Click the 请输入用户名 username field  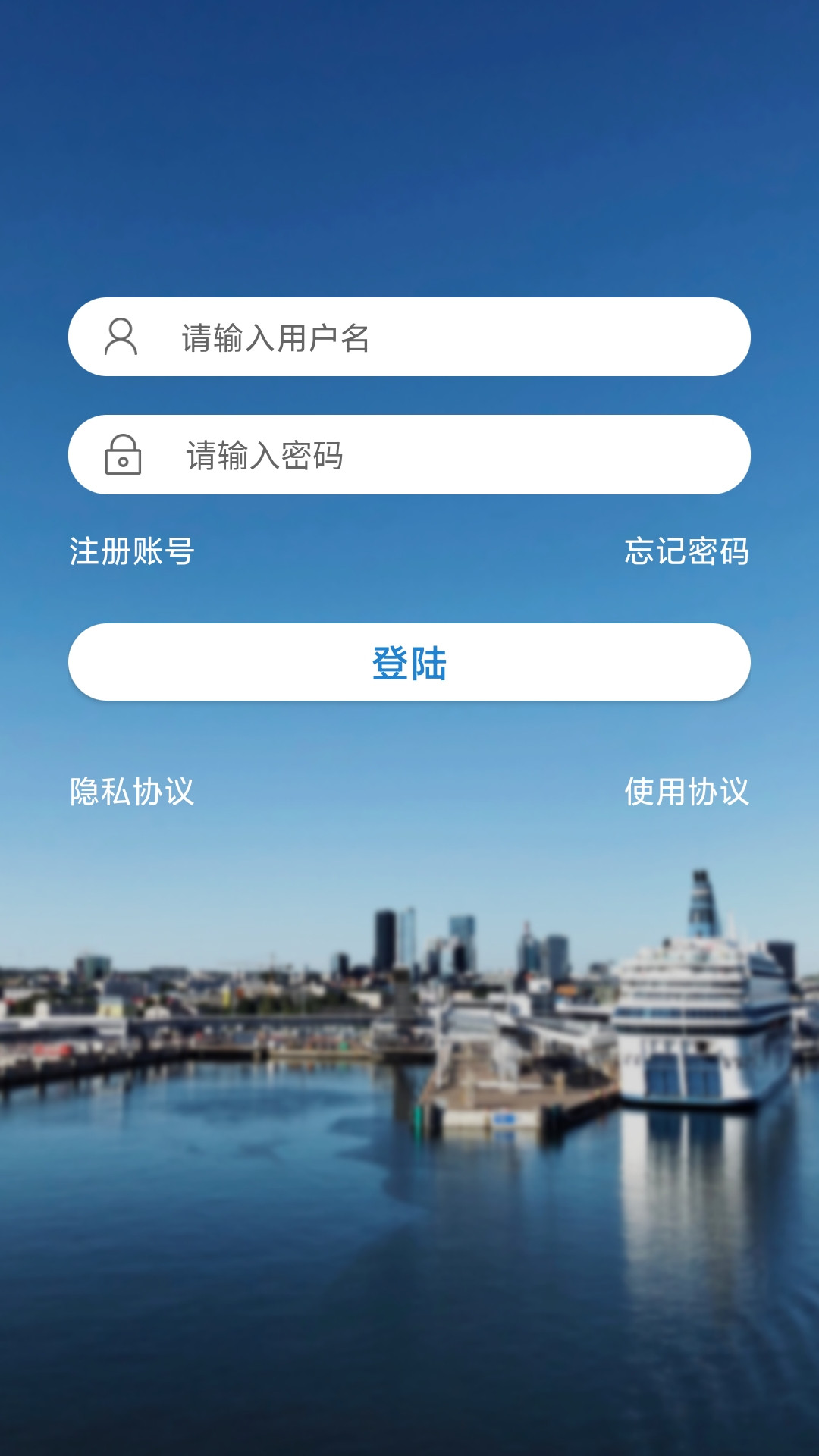409,337
